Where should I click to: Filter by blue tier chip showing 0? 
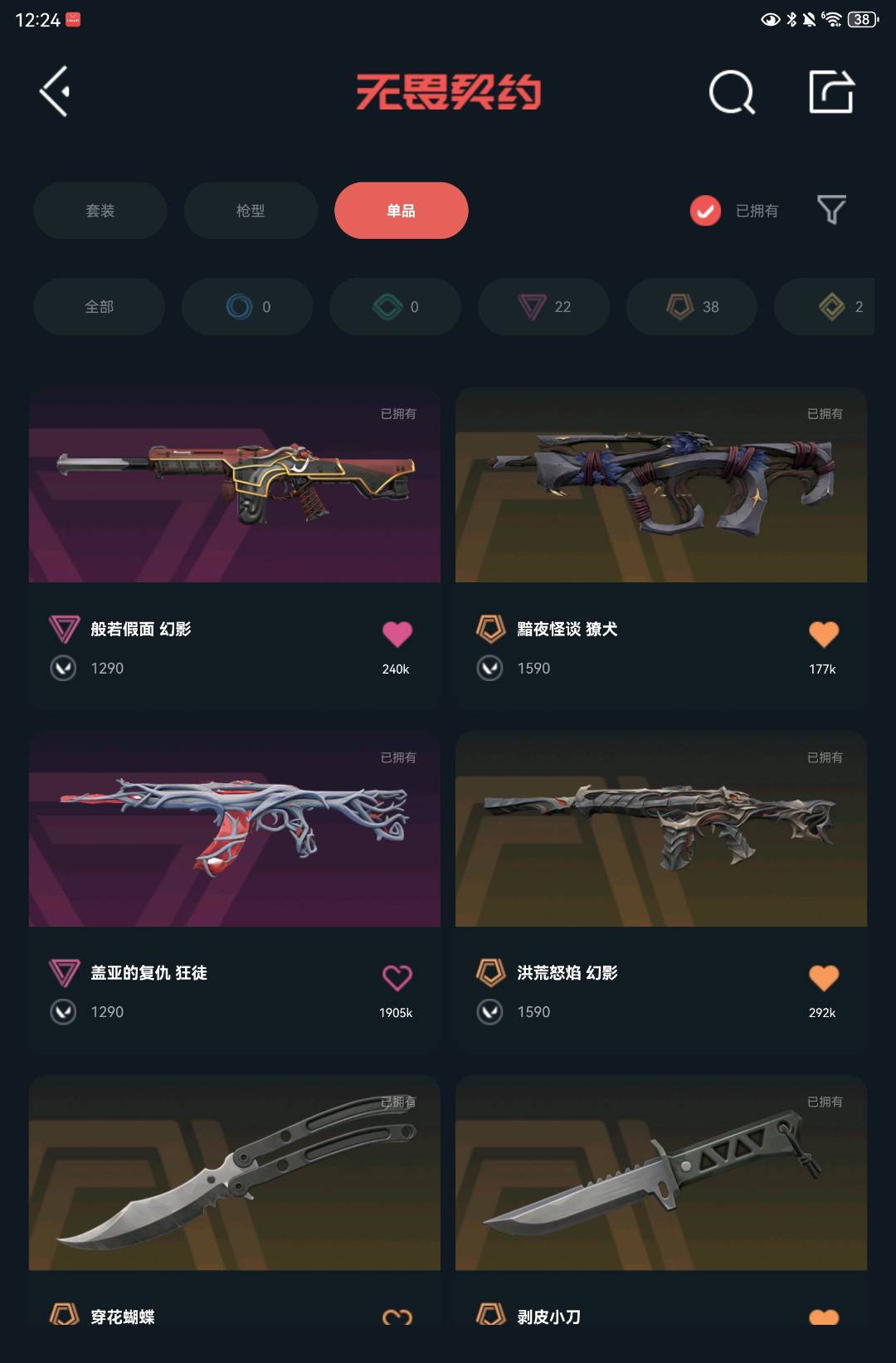tap(247, 307)
